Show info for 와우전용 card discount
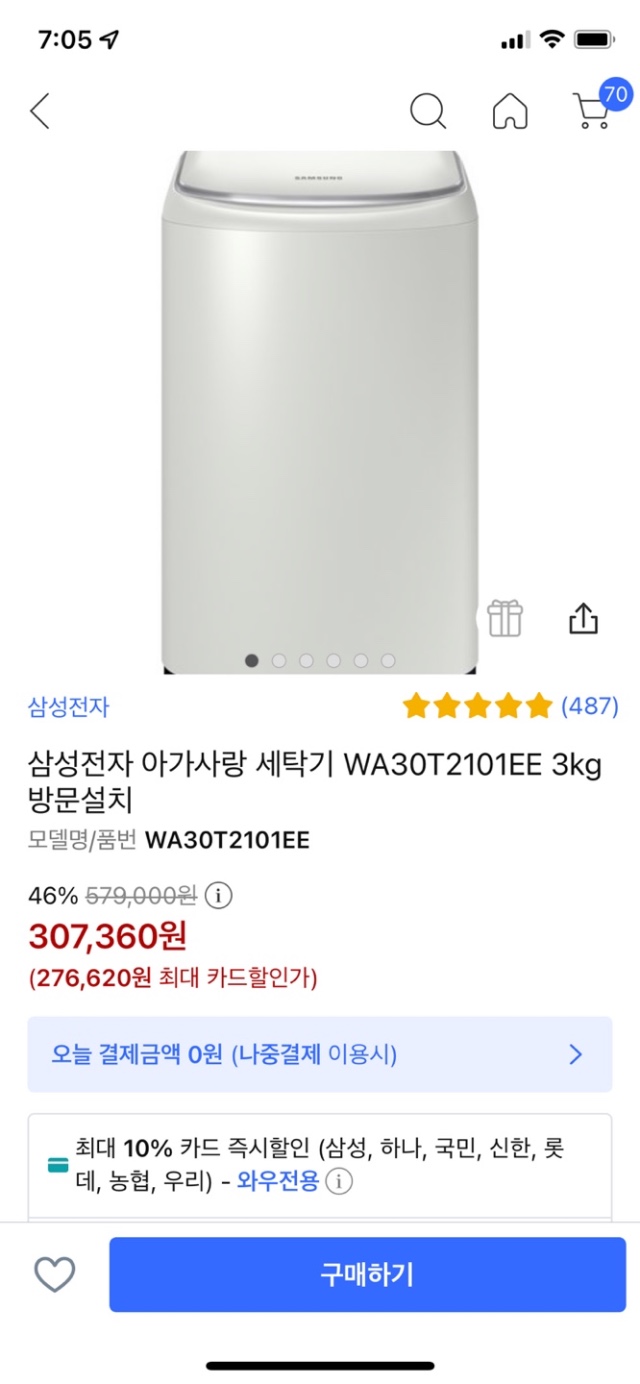Image resolution: width=640 pixels, height=1384 pixels. pyautogui.click(x=340, y=1182)
